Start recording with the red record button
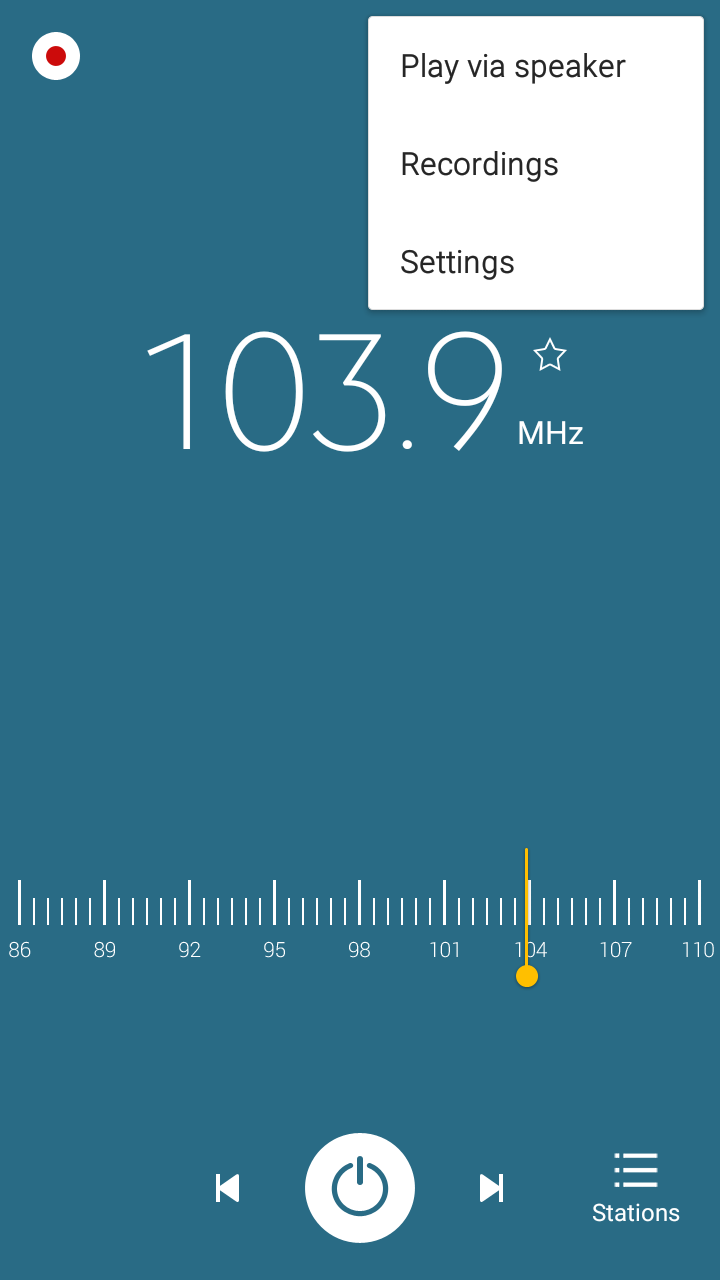Screen dimensions: 720x1280 (56, 56)
